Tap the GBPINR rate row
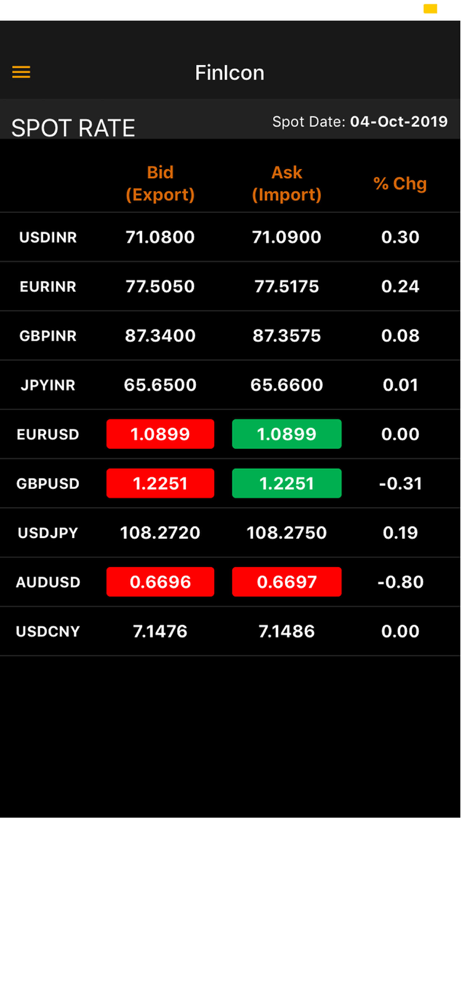The height and width of the screenshot is (1000, 462). click(x=230, y=335)
